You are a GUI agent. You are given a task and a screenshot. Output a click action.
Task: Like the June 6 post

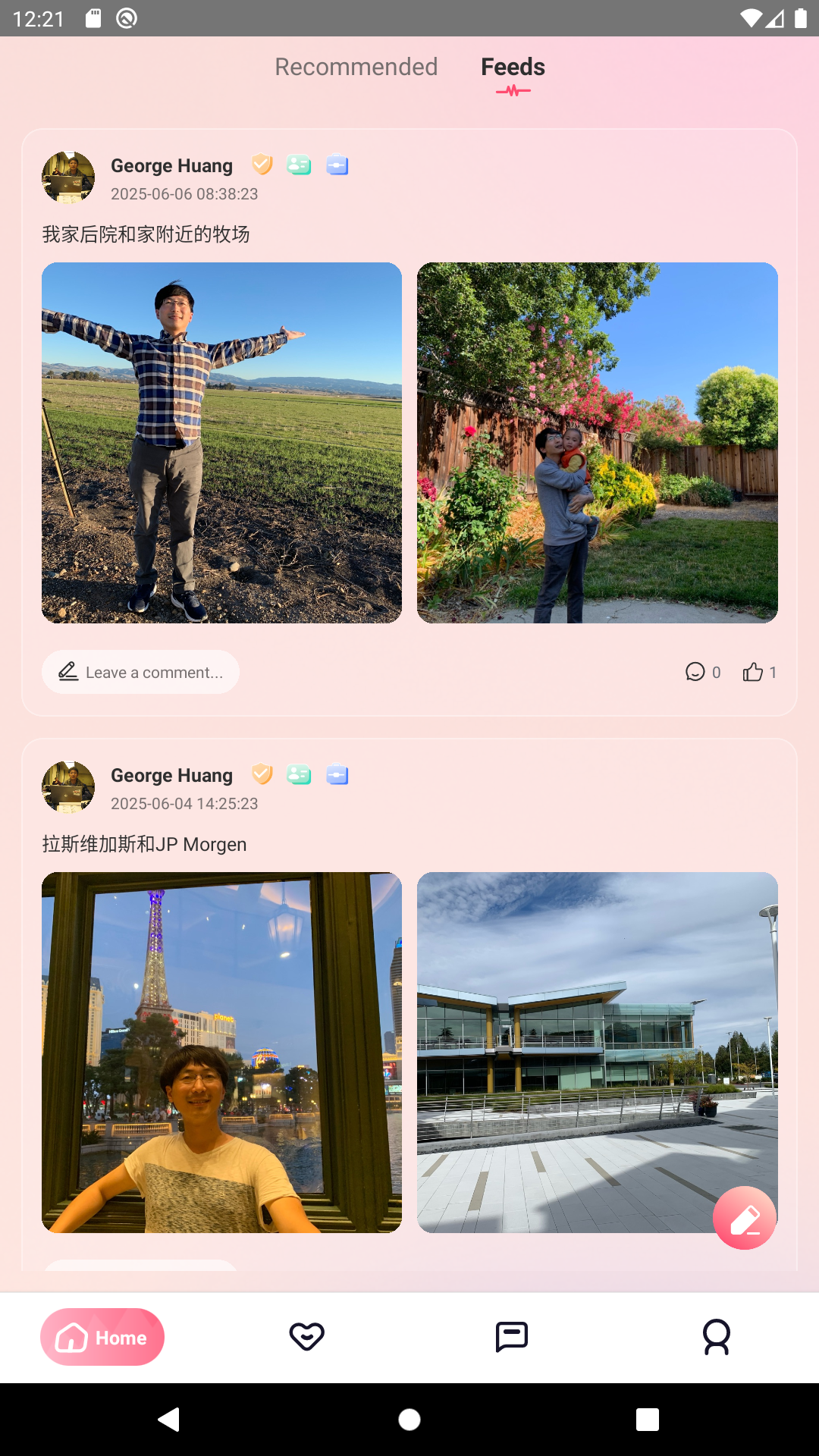pos(758,672)
